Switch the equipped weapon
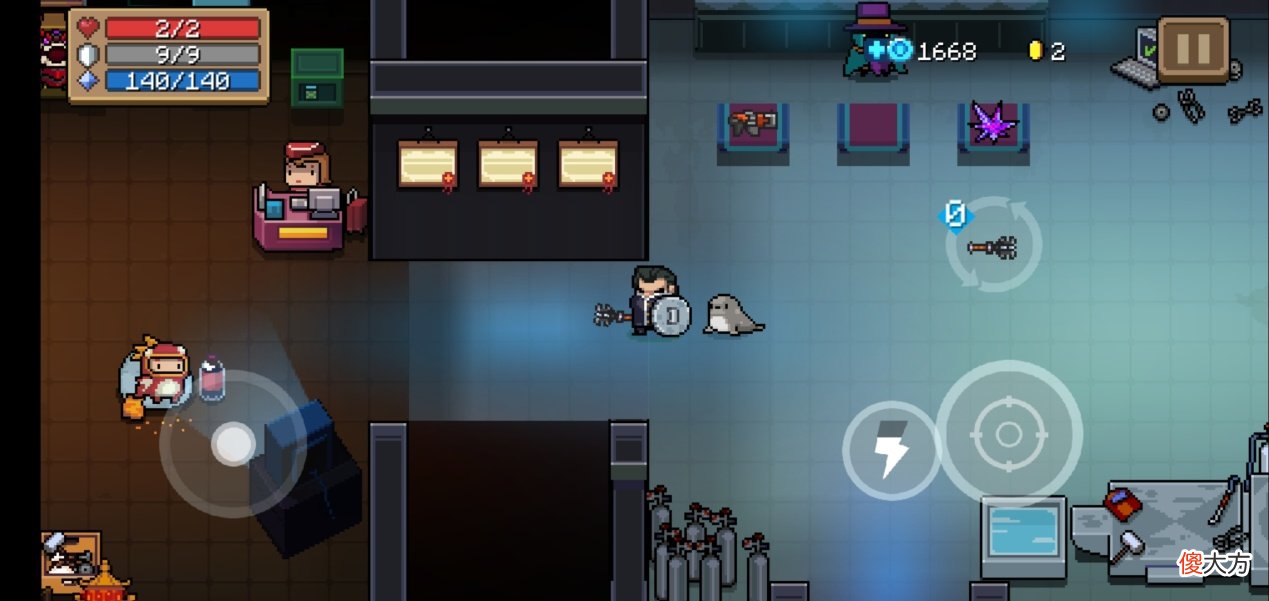Viewport: 1269px width, 601px height. (x=993, y=245)
